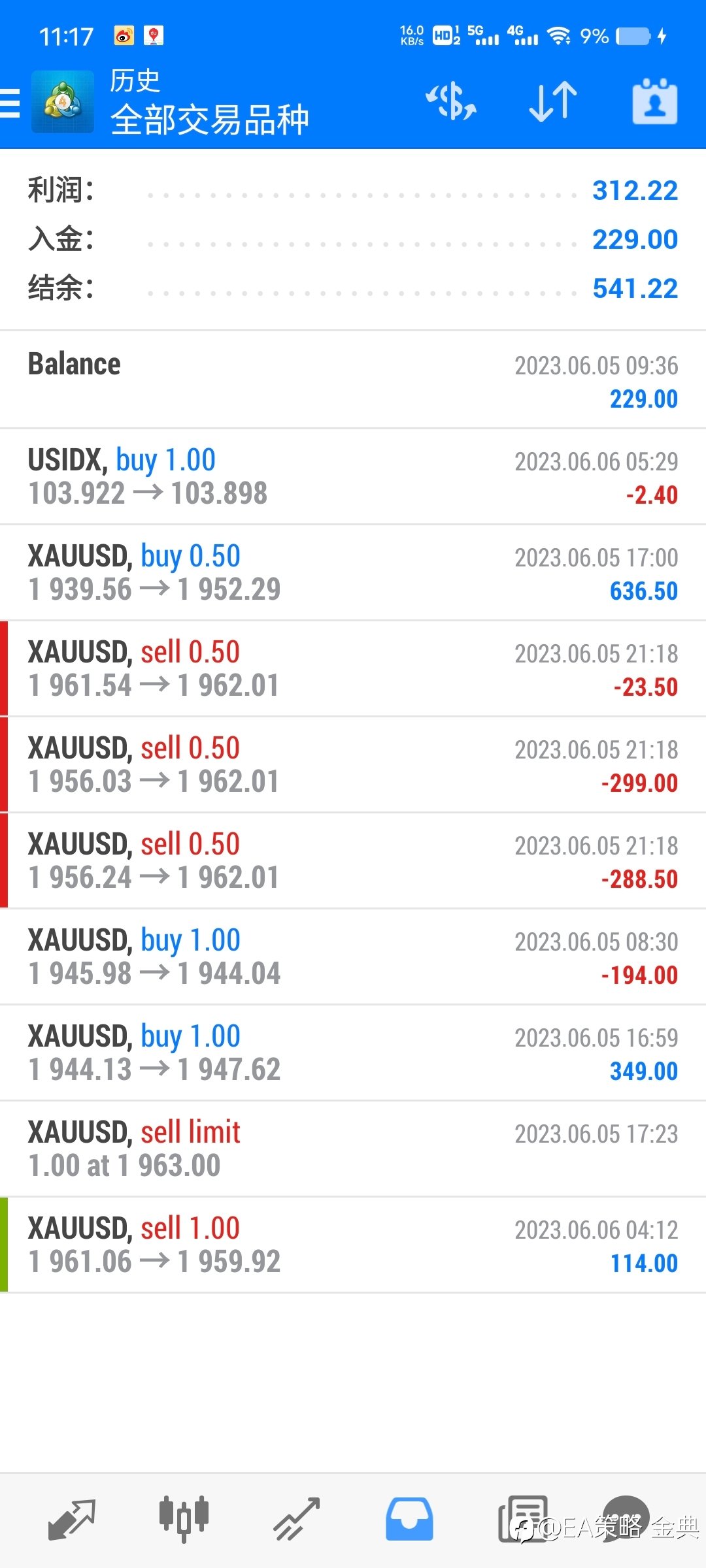Switch to the Trade tab
This screenshot has height=1568, width=706.
(x=296, y=1520)
